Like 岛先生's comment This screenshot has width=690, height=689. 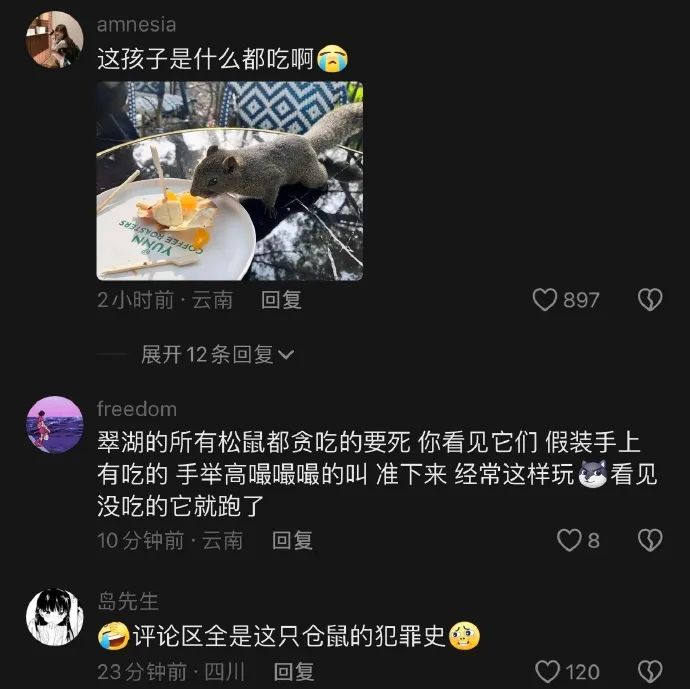548,672
